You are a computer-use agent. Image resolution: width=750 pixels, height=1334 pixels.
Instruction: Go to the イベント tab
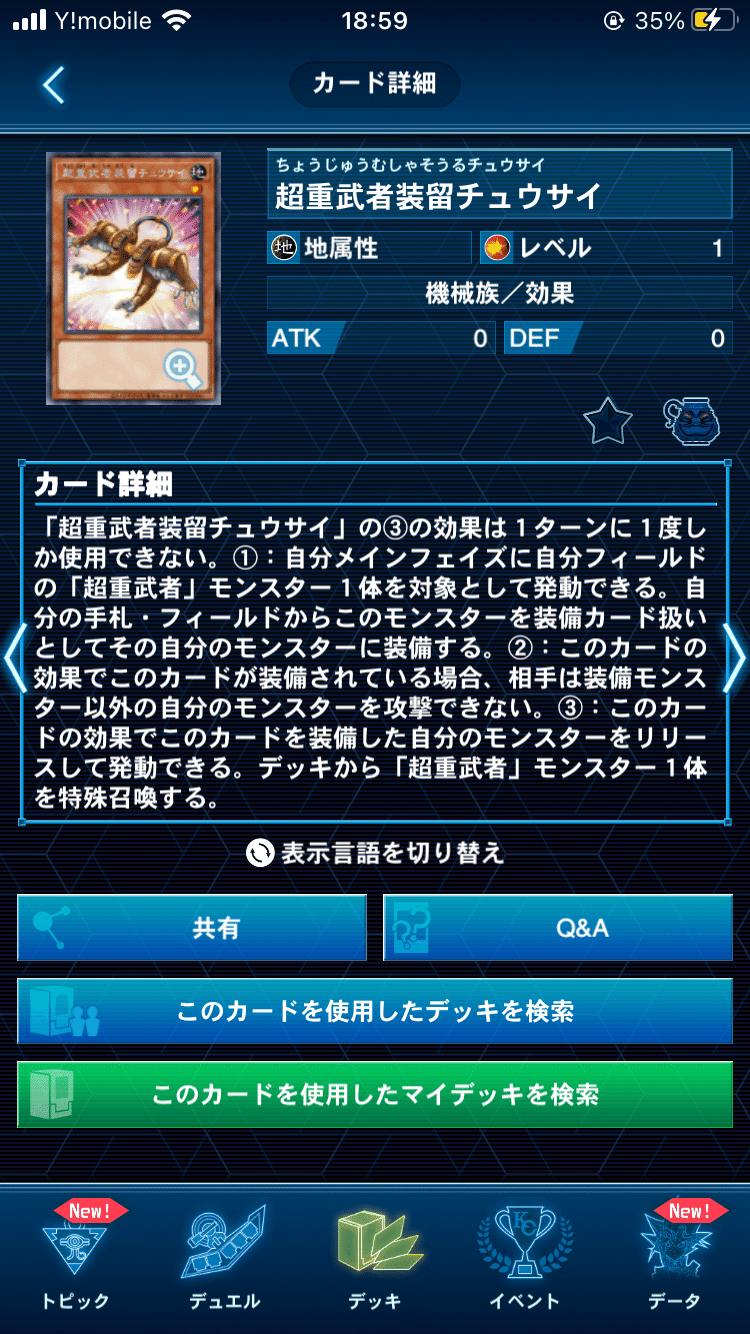[525, 1258]
